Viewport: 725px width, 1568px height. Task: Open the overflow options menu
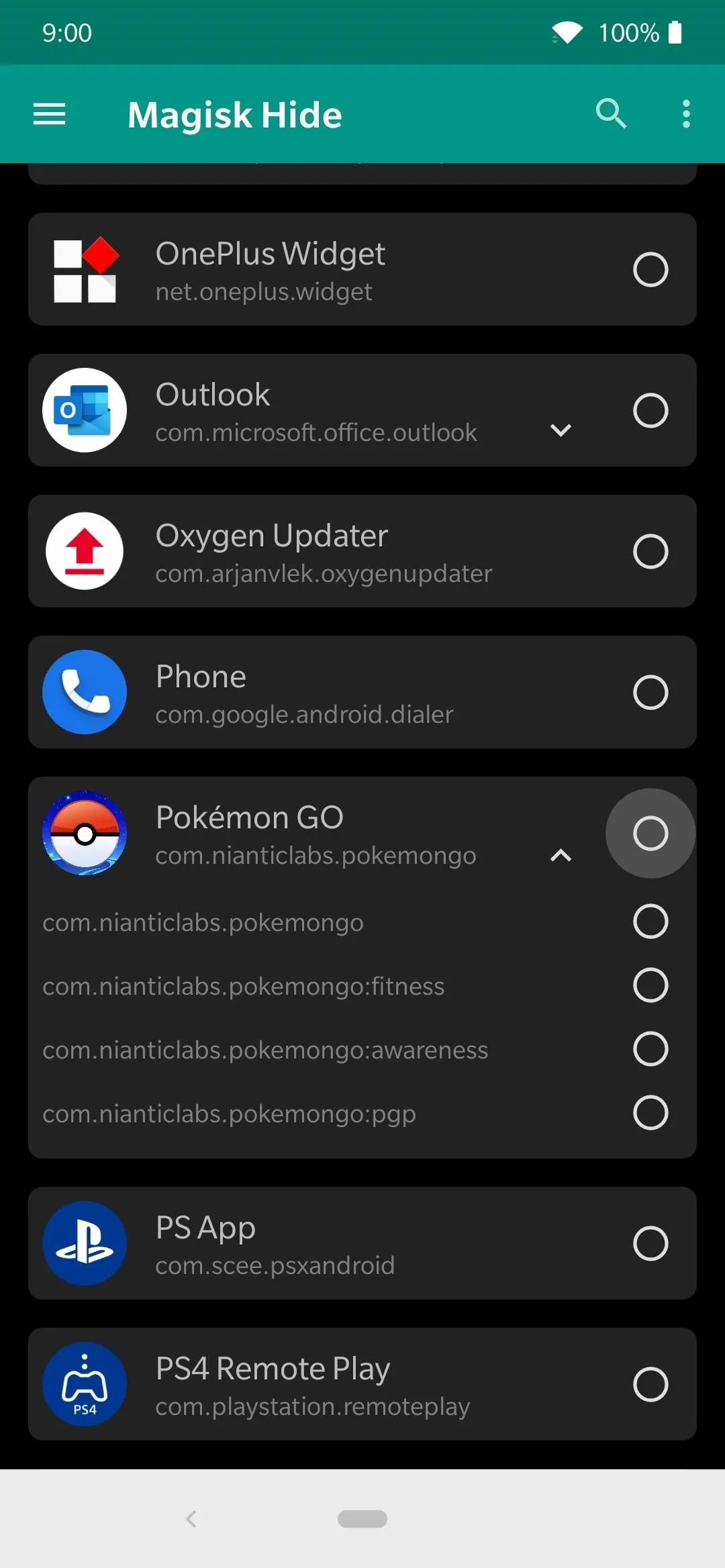(686, 114)
